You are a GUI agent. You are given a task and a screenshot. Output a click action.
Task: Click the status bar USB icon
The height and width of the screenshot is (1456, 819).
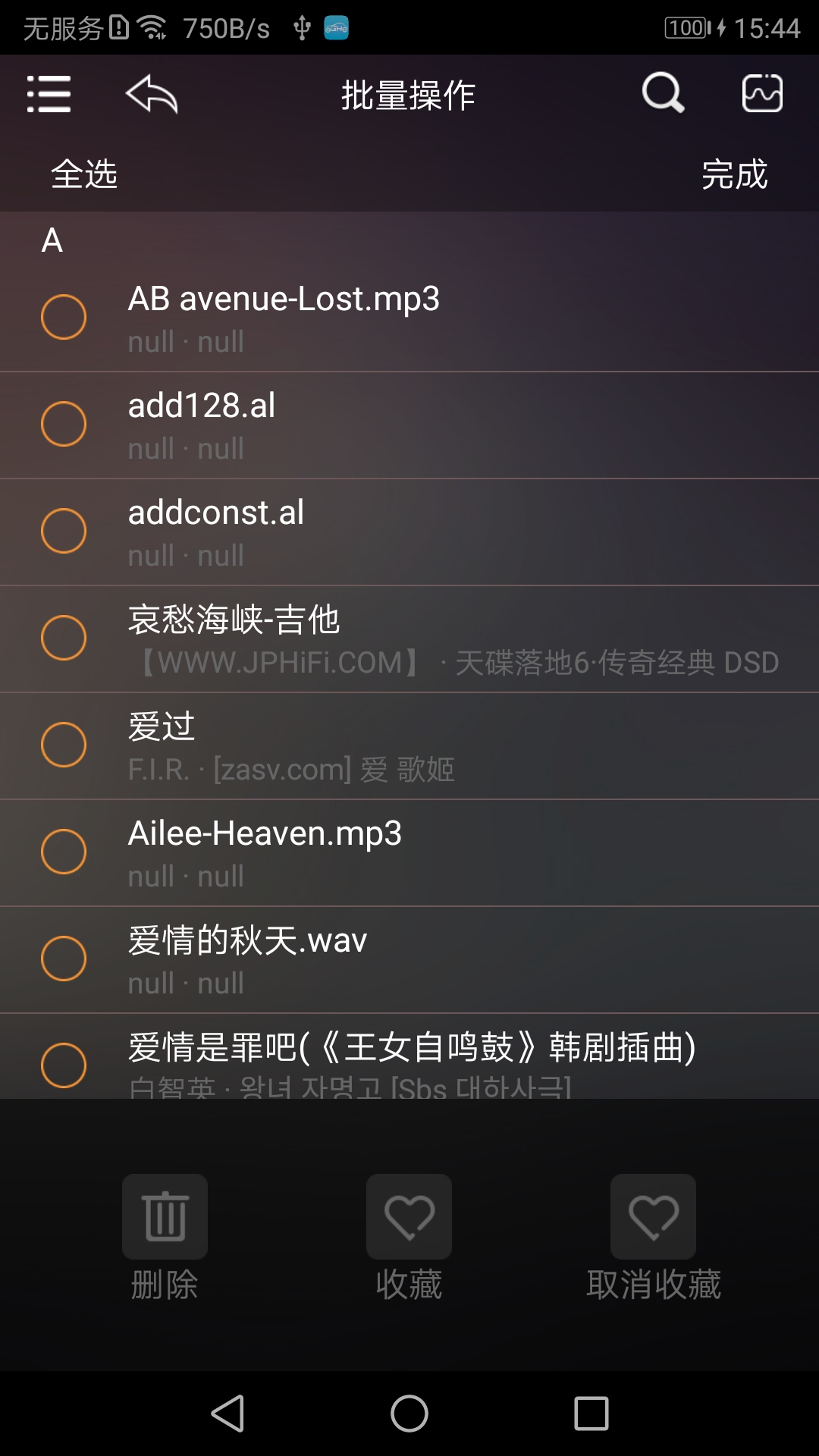(301, 28)
